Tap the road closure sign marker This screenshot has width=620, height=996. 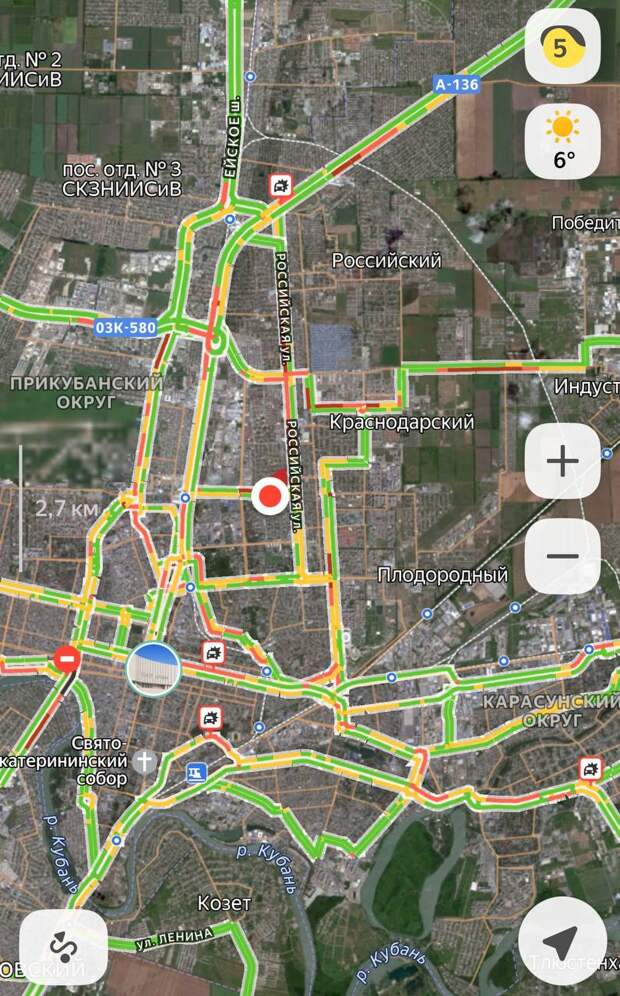67,659
